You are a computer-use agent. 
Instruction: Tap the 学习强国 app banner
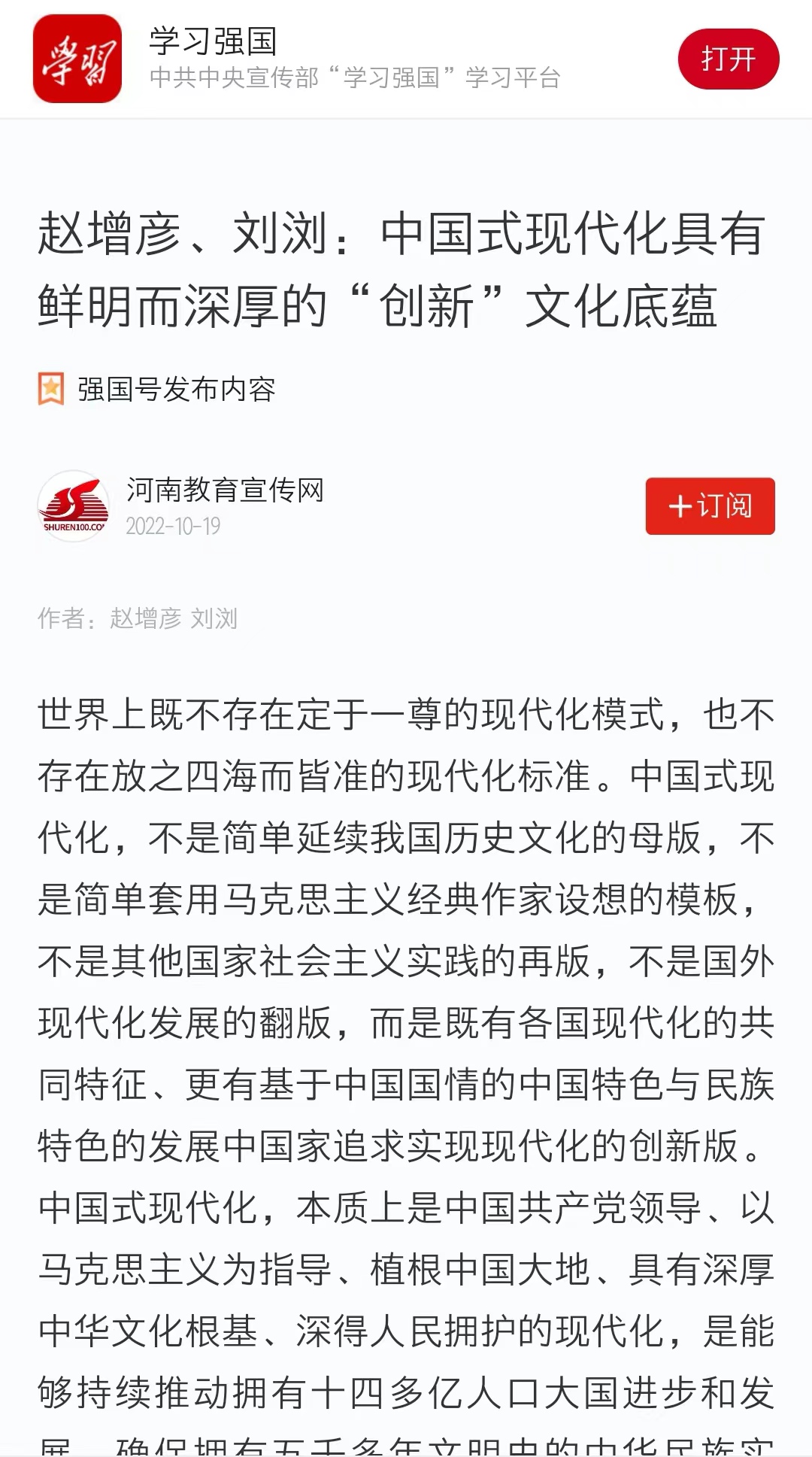353,59
